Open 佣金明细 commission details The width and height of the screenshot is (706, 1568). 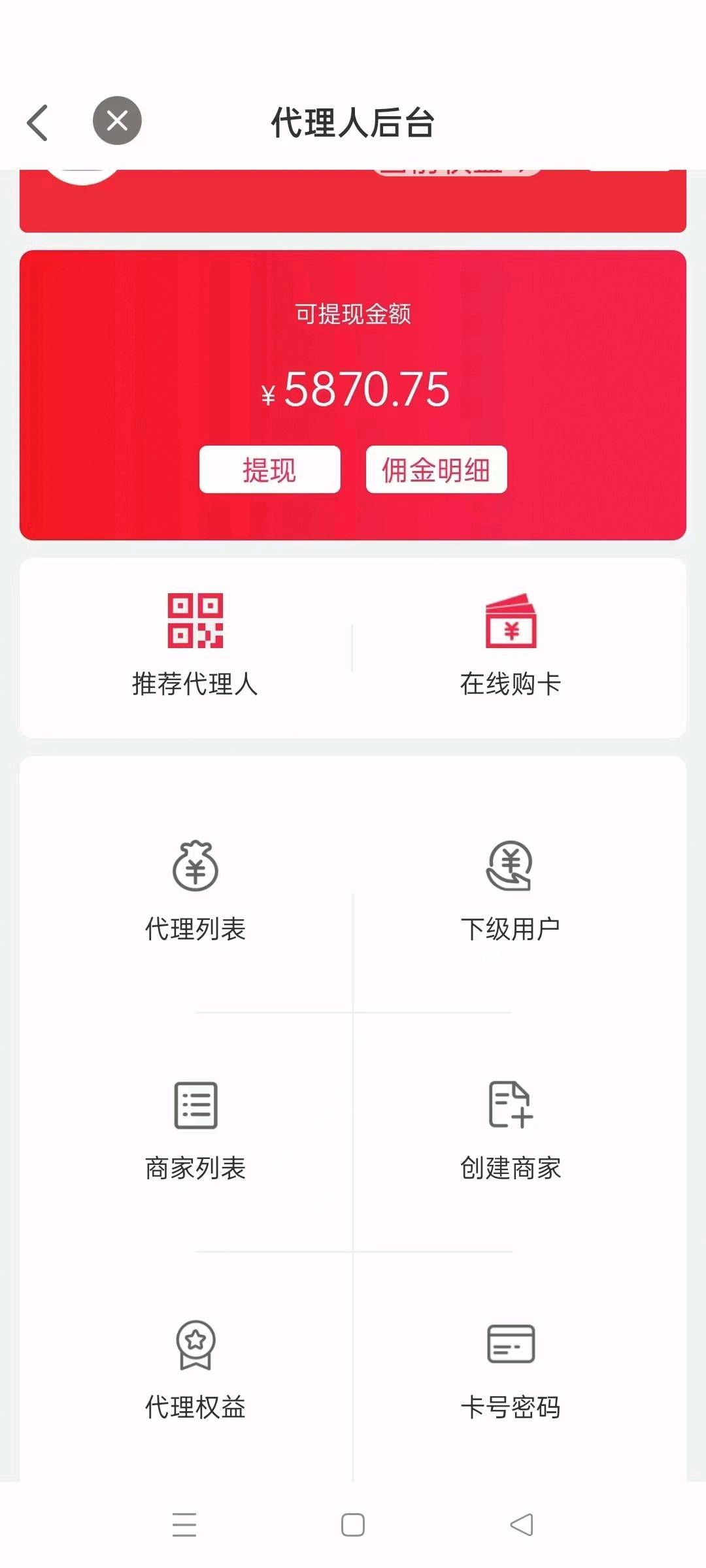point(436,469)
